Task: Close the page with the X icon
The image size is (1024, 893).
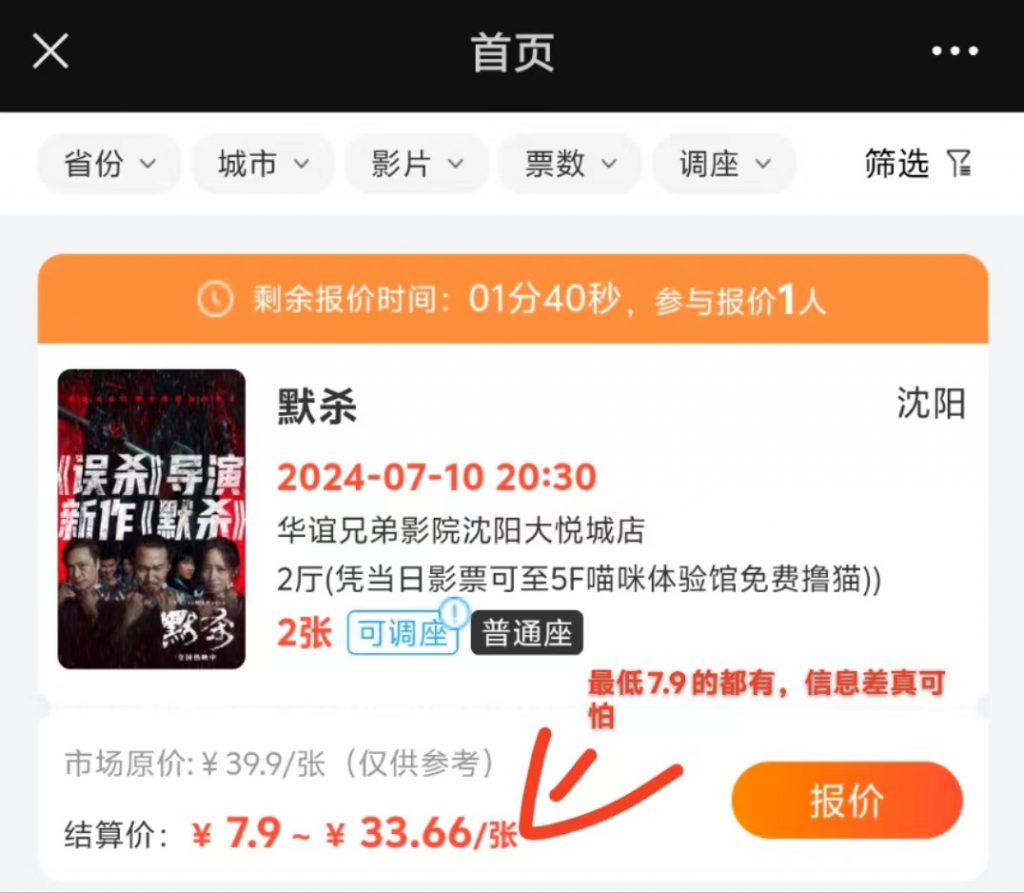Action: click(x=50, y=51)
